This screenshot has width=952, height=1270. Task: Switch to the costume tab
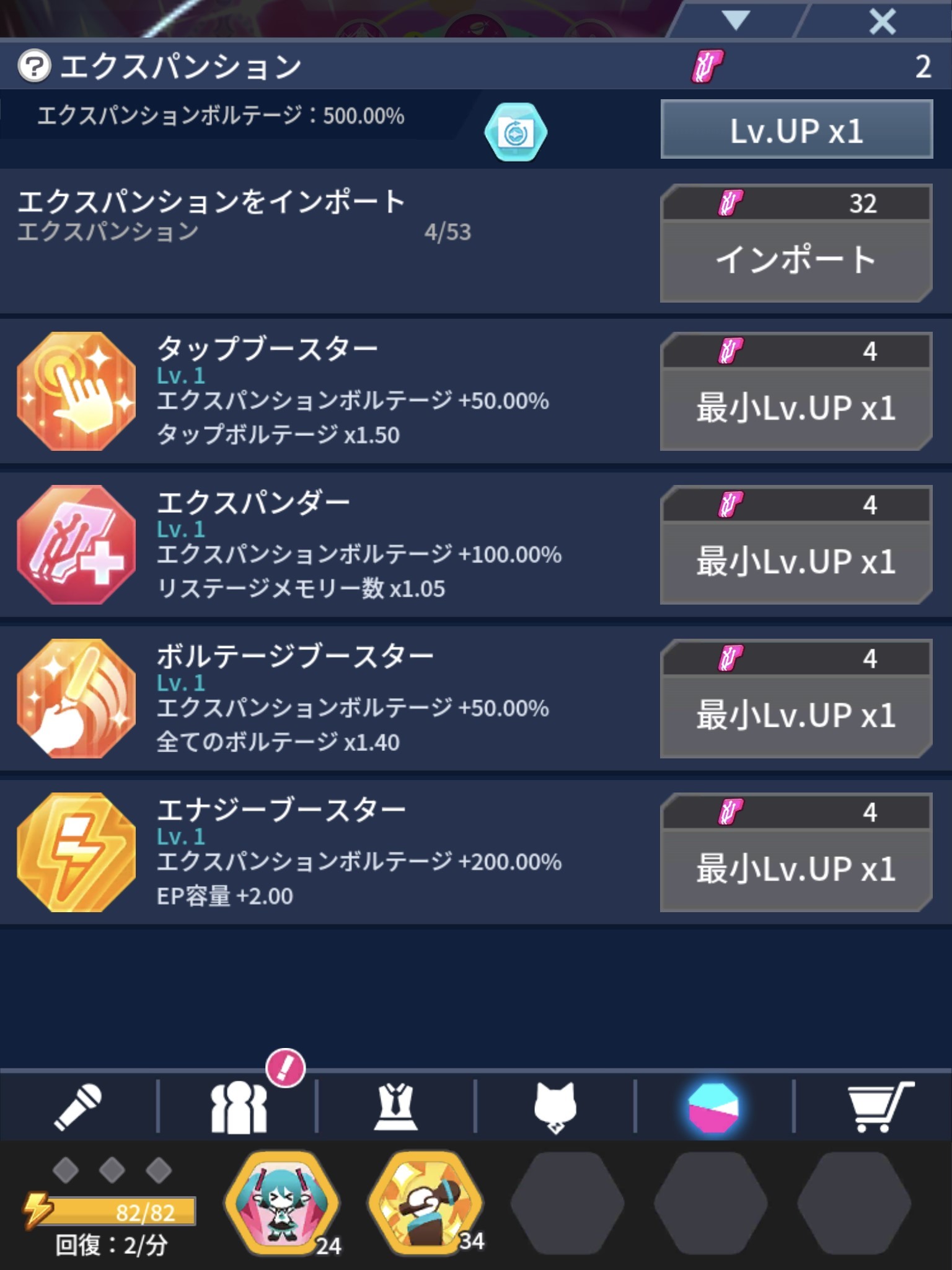pyautogui.click(x=395, y=1107)
